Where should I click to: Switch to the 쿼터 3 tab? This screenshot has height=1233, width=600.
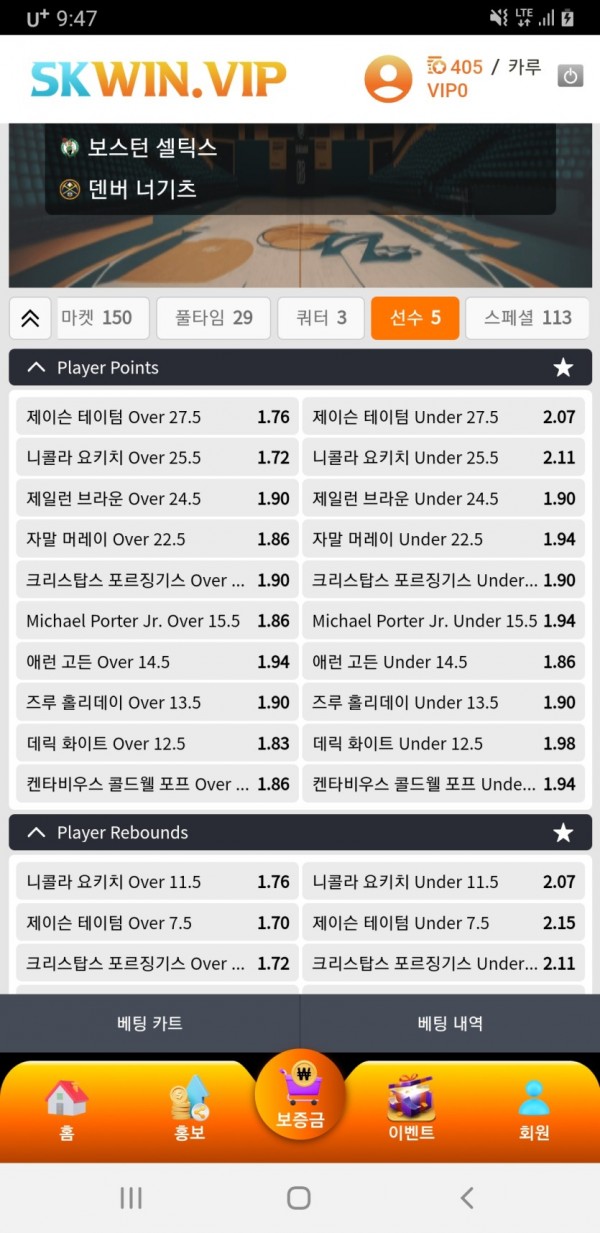click(x=320, y=318)
